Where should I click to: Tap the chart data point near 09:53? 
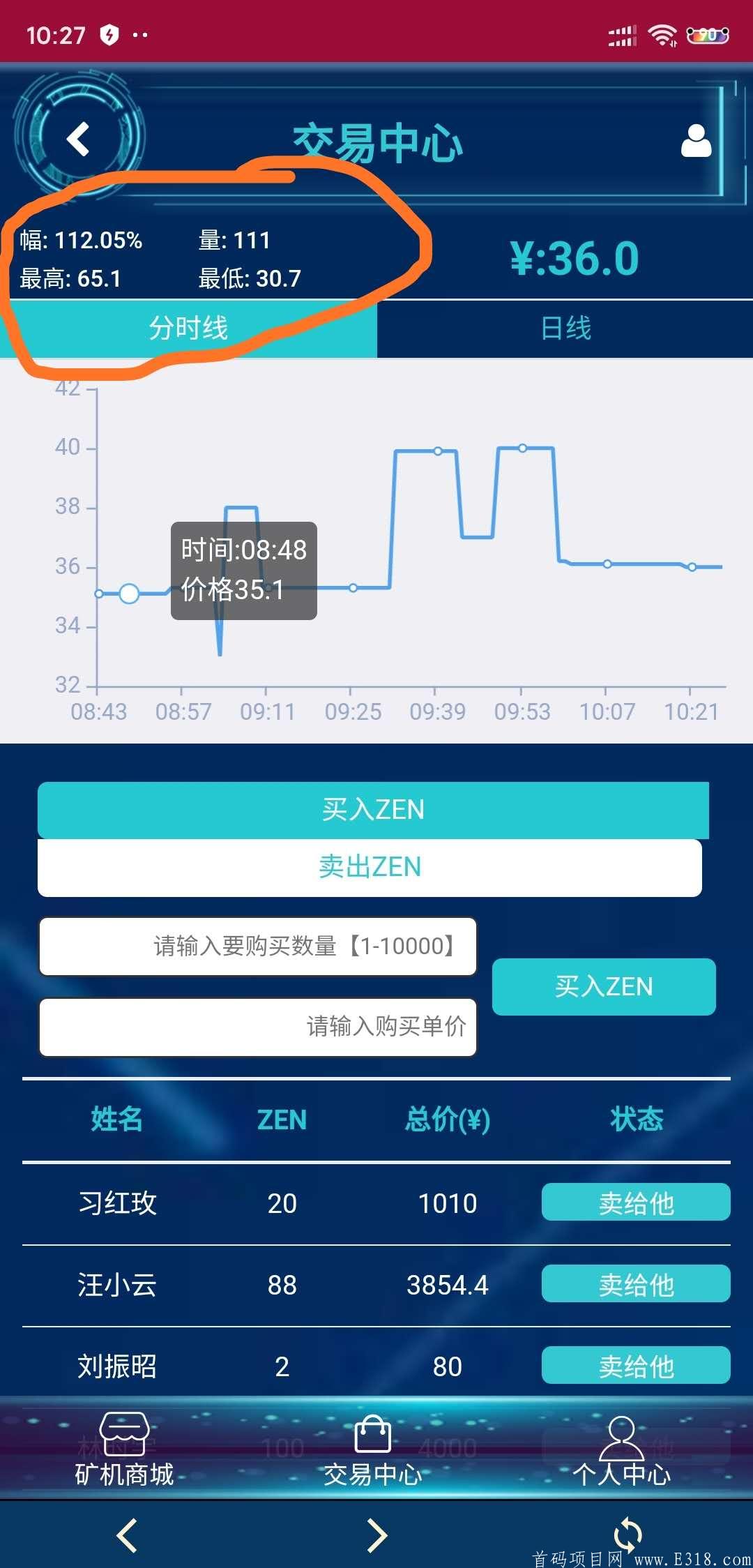click(521, 447)
